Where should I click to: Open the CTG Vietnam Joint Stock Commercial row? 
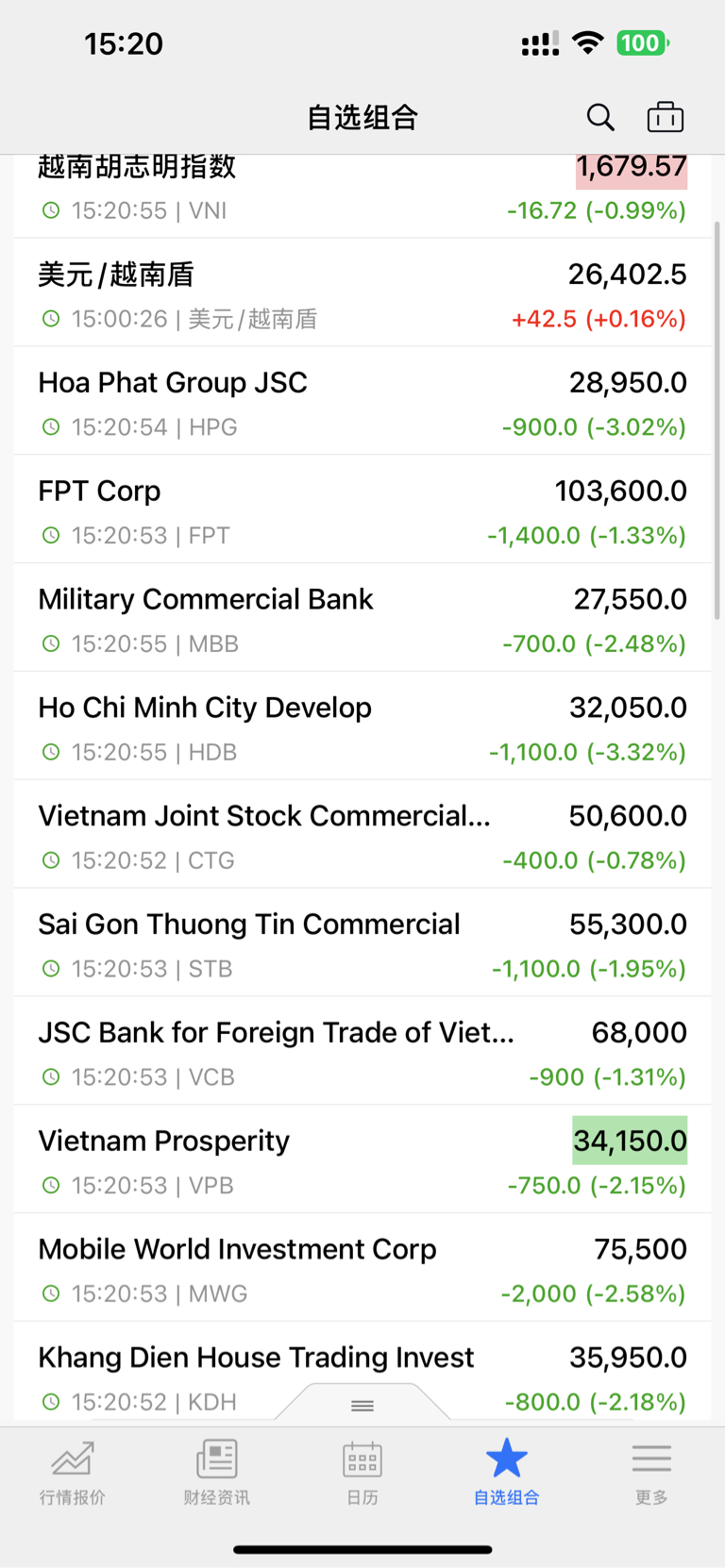pyautogui.click(x=362, y=835)
